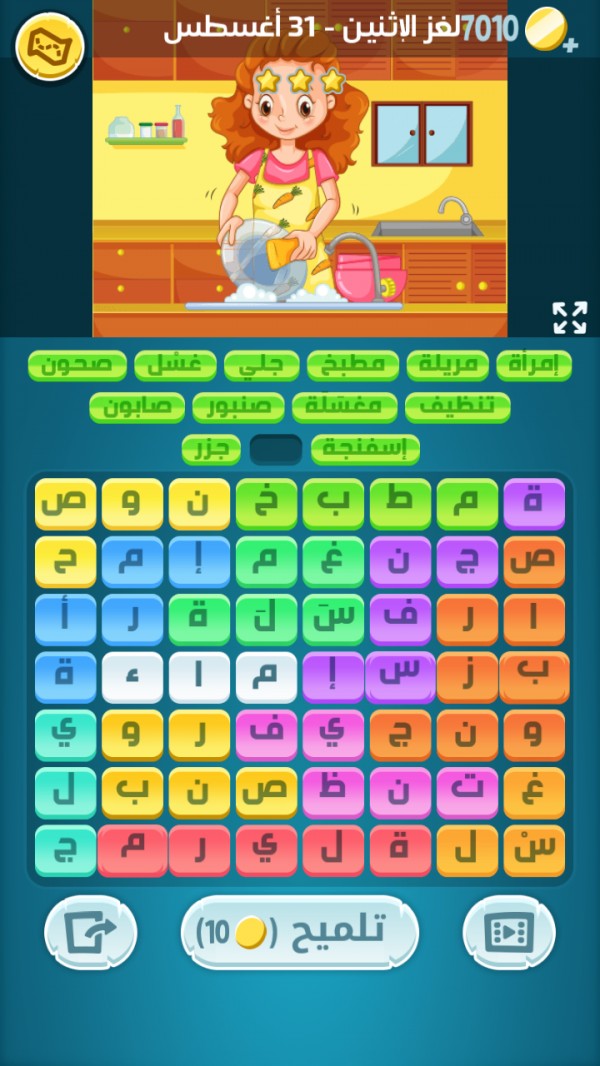
Task: Tap the word chip مغسلة
Action: (344, 407)
